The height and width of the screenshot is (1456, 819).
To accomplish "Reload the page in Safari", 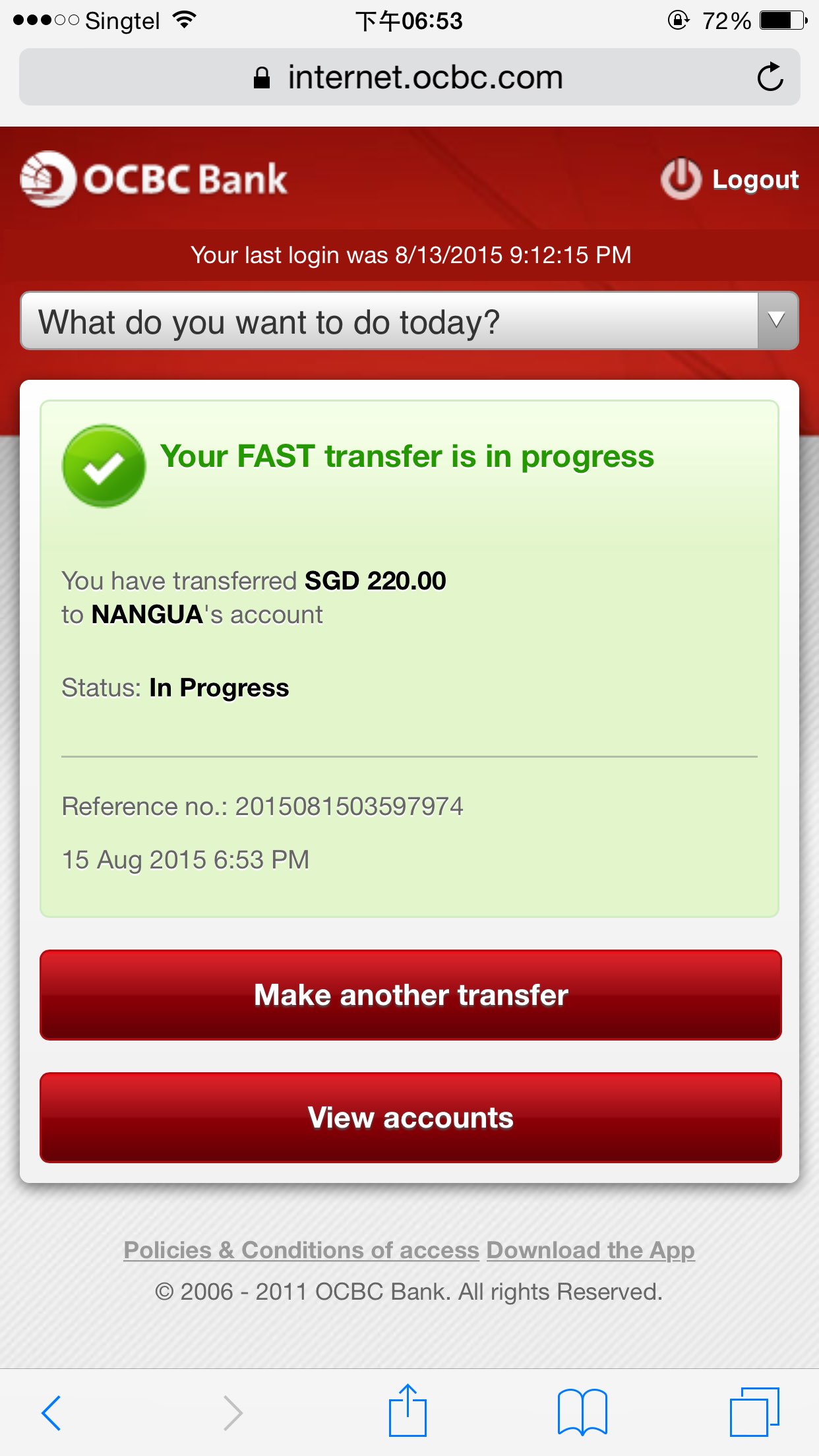I will click(769, 77).
